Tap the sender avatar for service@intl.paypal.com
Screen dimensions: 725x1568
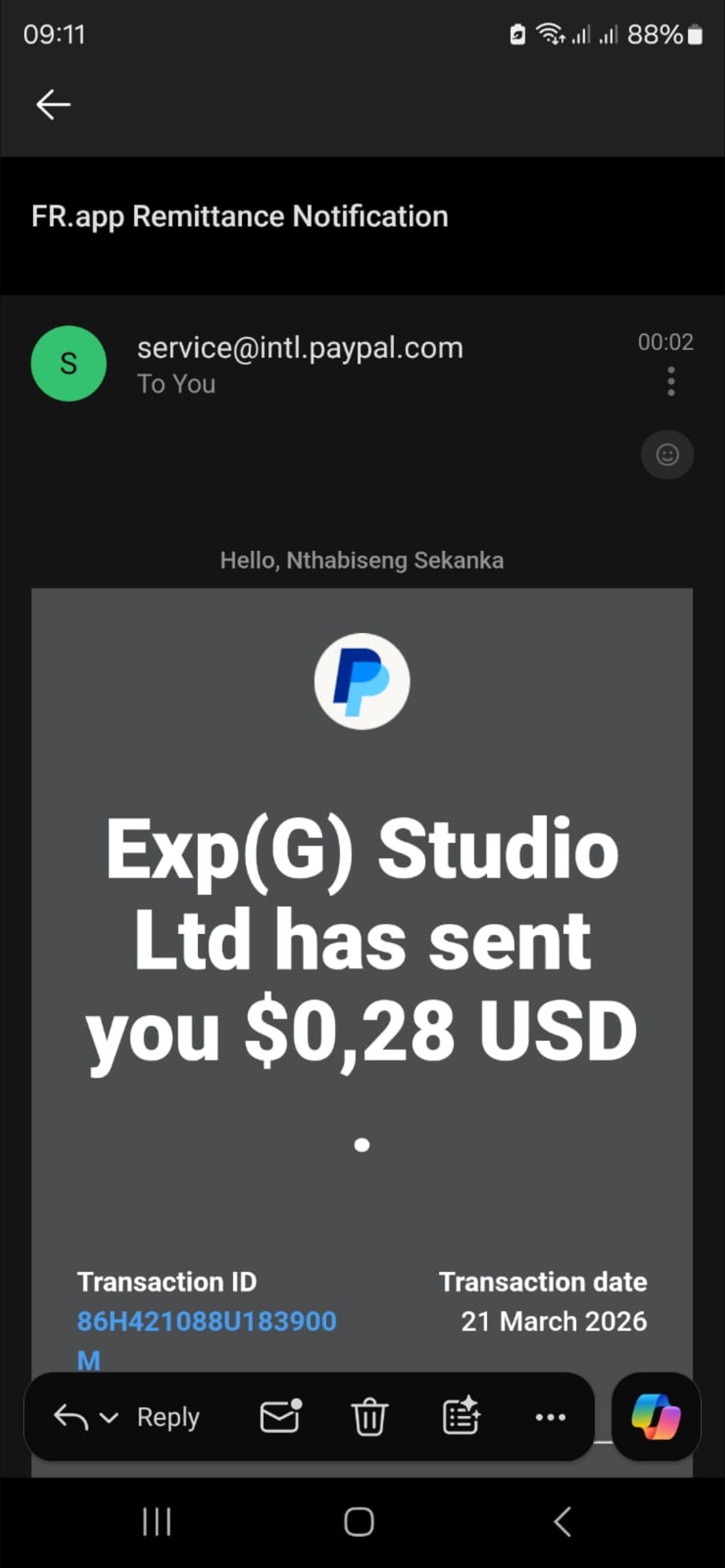[69, 363]
